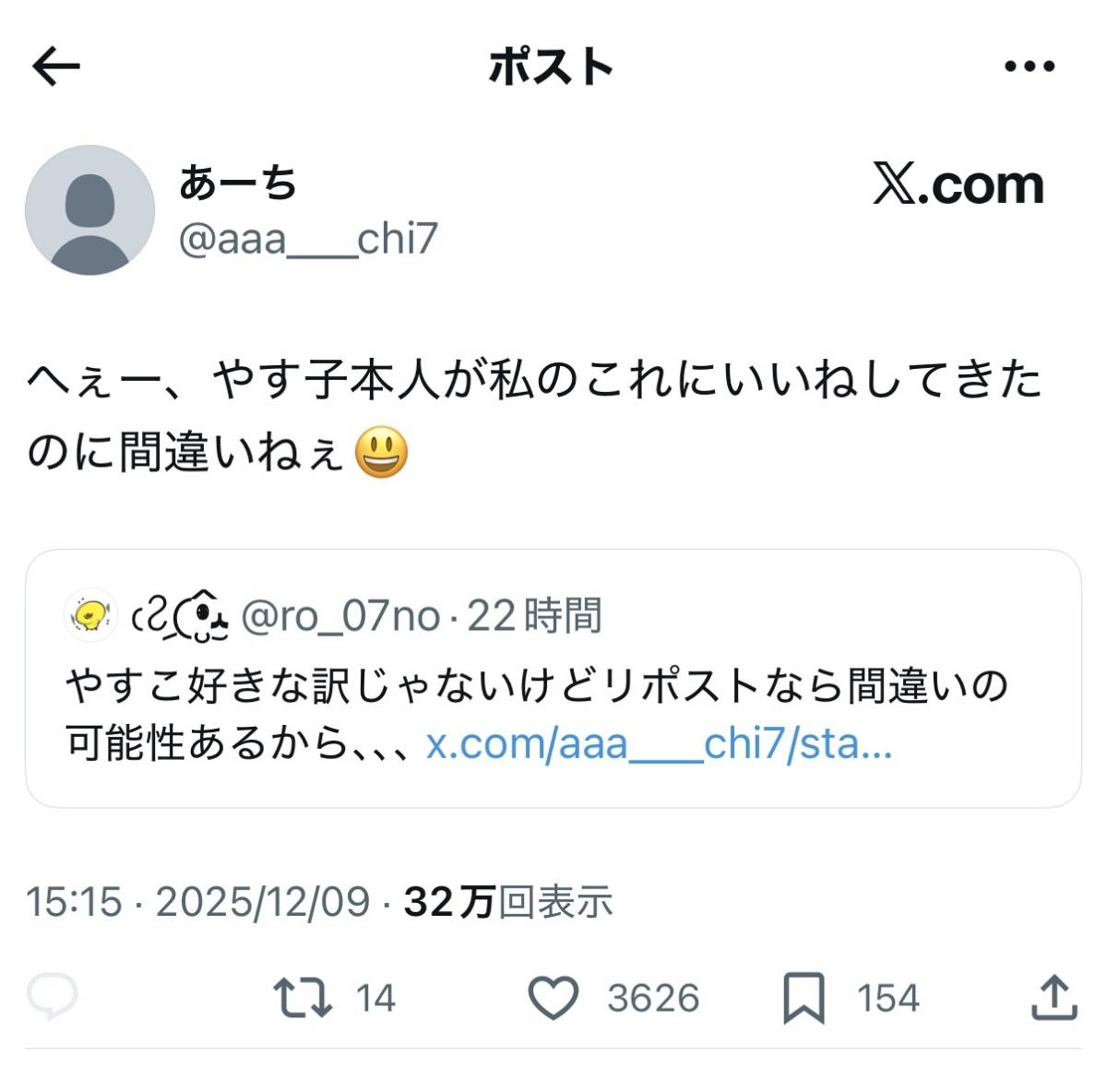Bookmark this post with 154 bookmarks
The width and height of the screenshot is (1107, 1092).
point(803,997)
